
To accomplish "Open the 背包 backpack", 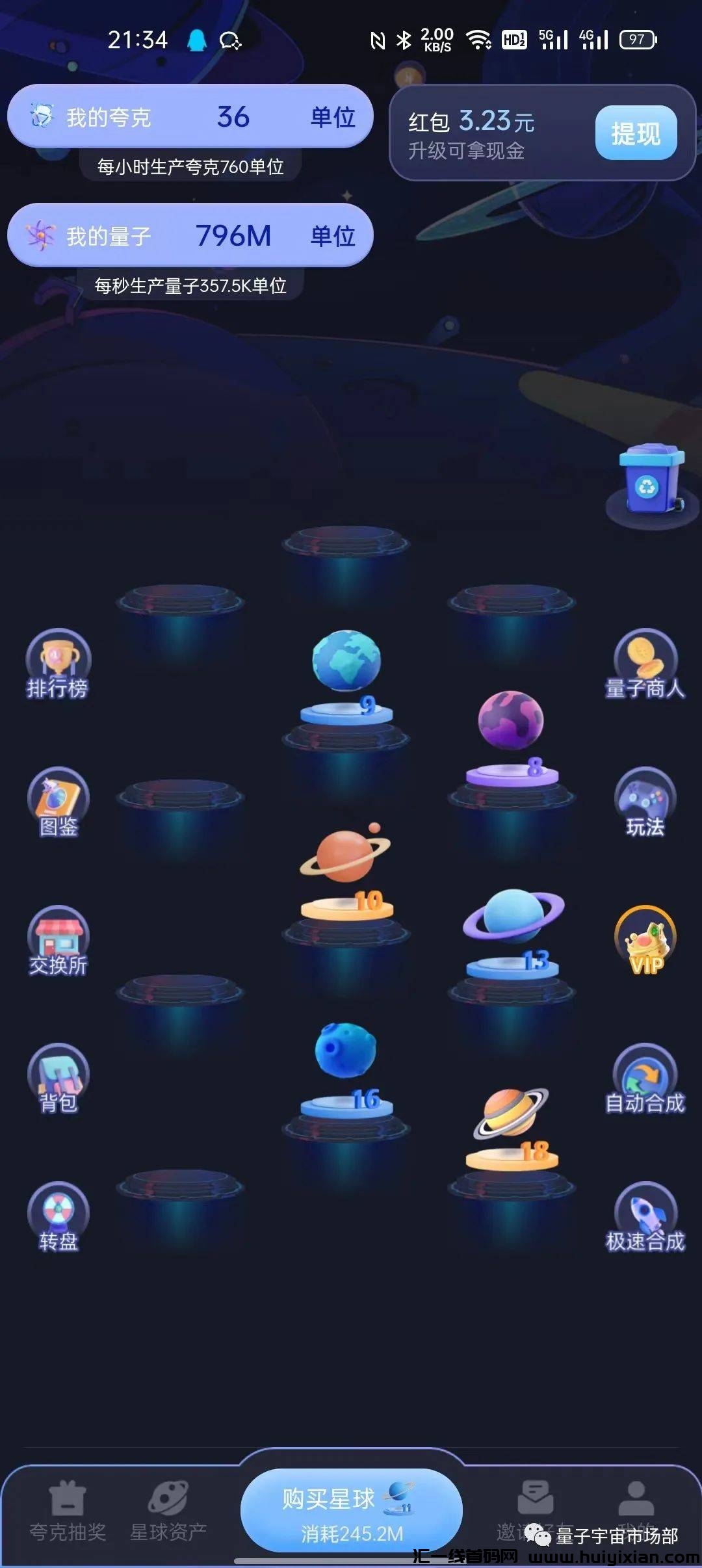I will tap(58, 1078).
